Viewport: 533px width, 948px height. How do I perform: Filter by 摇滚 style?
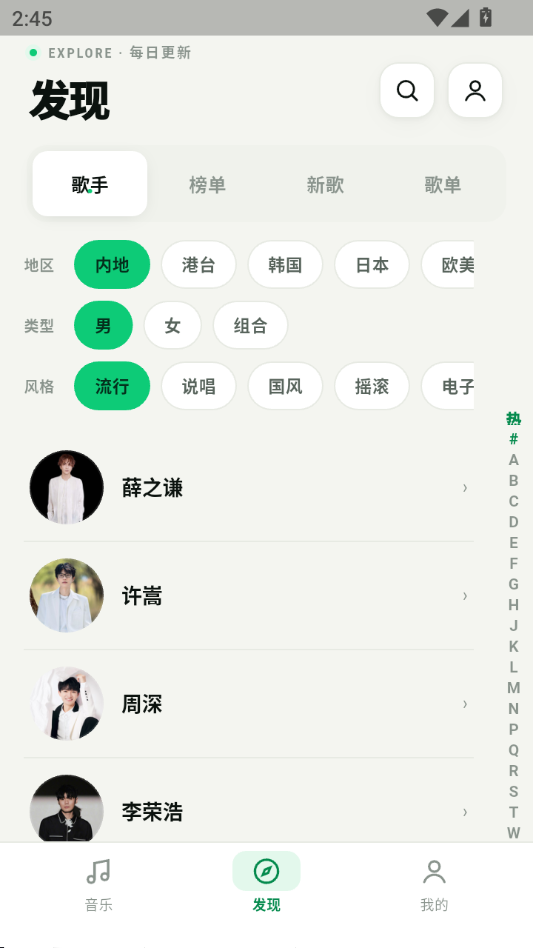[x=372, y=386]
